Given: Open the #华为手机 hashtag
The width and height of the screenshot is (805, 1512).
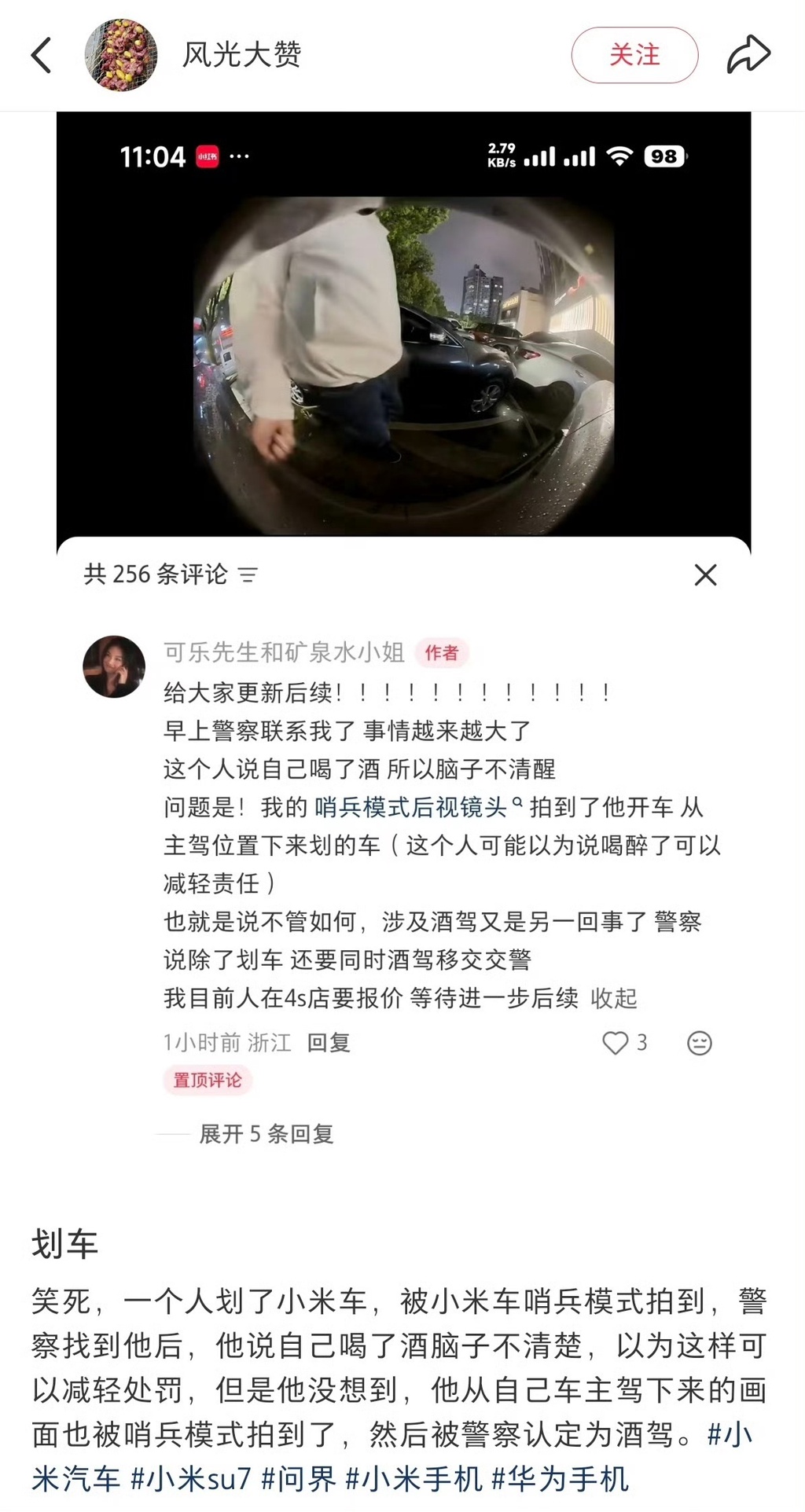Looking at the screenshot, I should click(559, 1479).
